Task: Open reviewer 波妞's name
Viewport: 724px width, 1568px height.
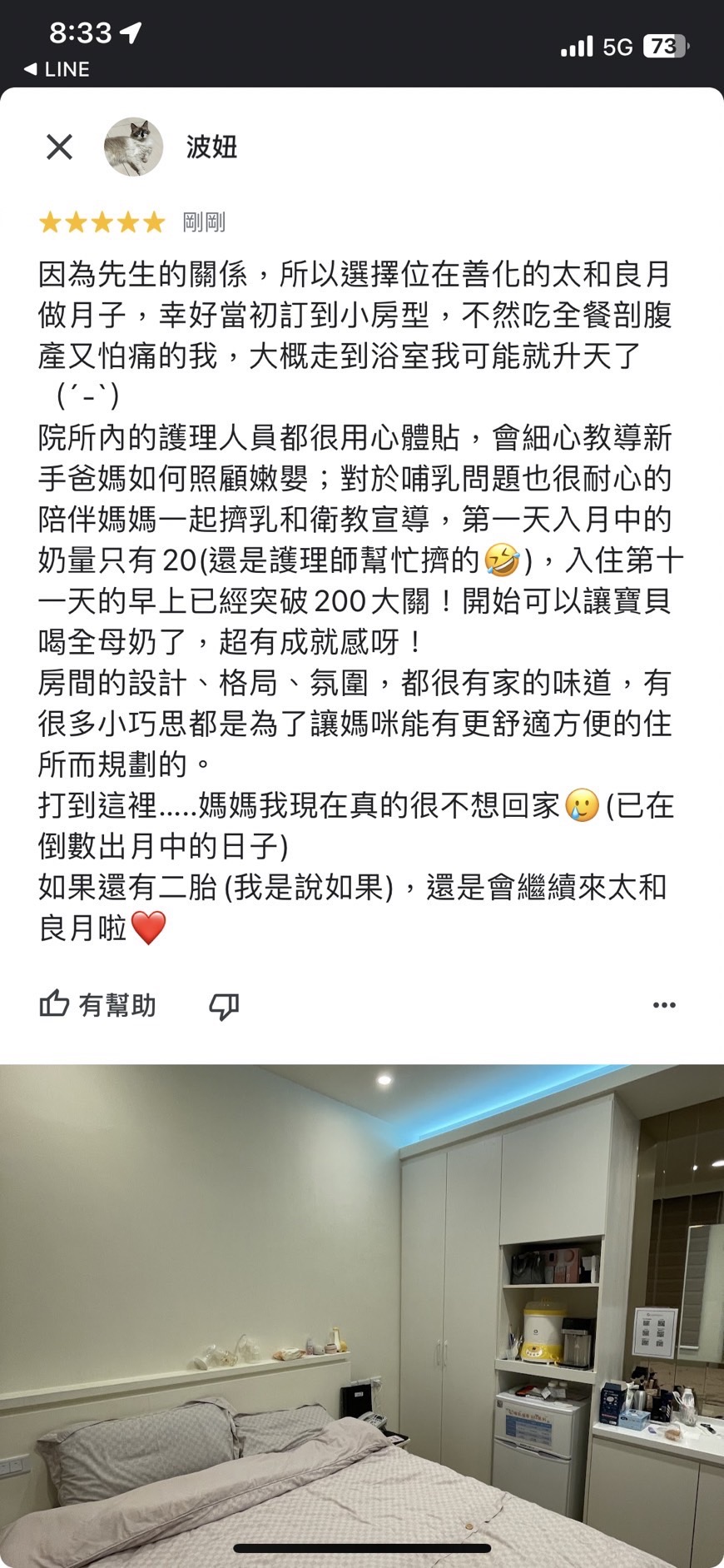Action: point(212,147)
